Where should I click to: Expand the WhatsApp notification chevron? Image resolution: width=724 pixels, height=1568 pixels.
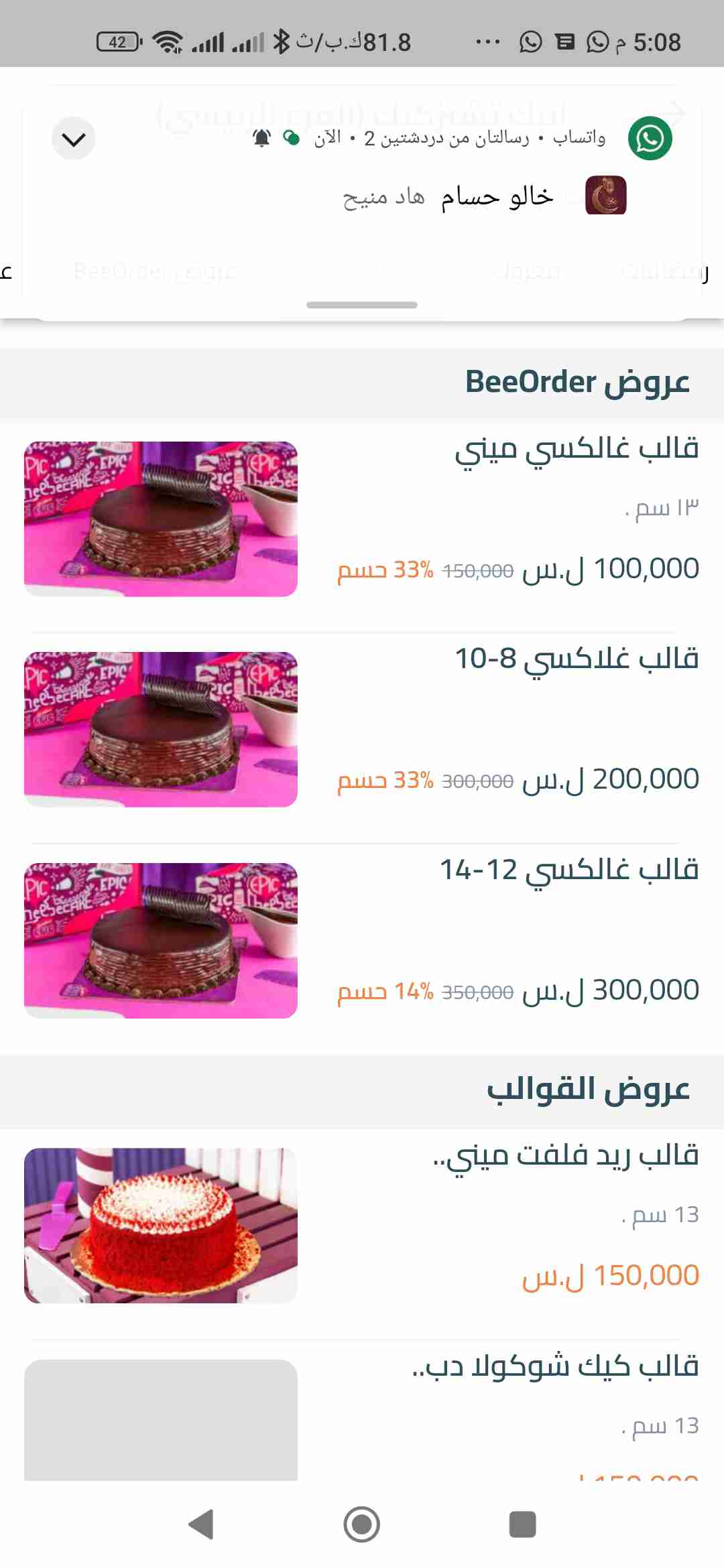[73, 139]
